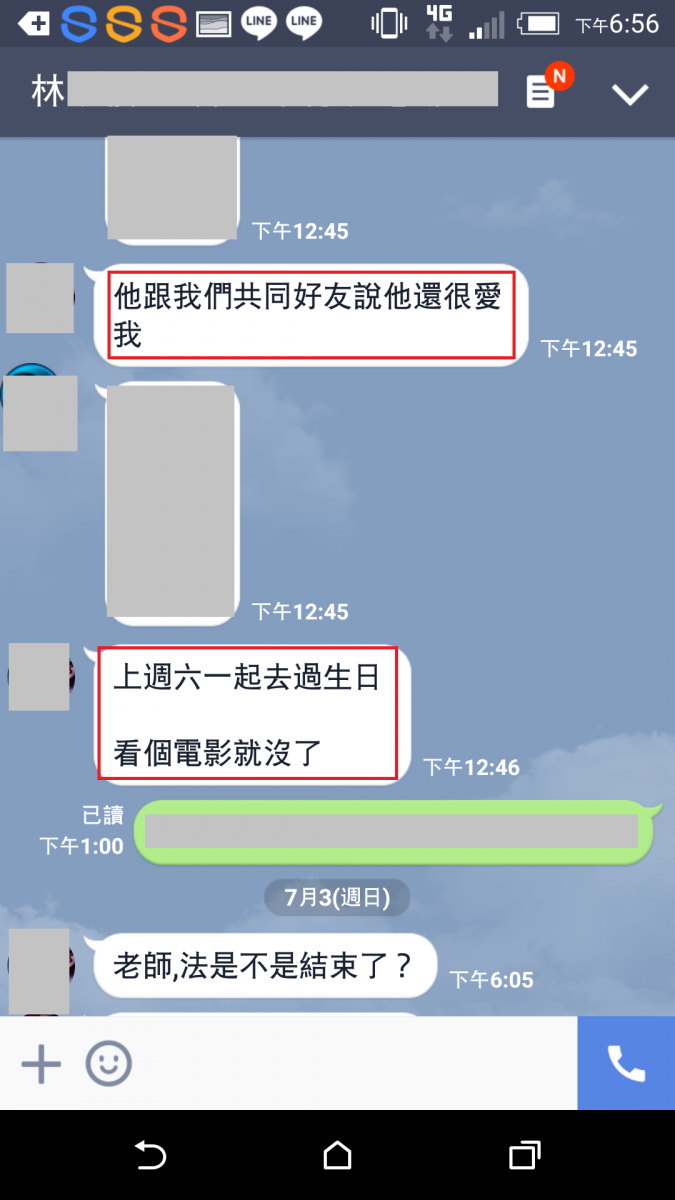675x1200 pixels.
Task: Tap the Android back button
Action: pyautogui.click(x=150, y=1156)
